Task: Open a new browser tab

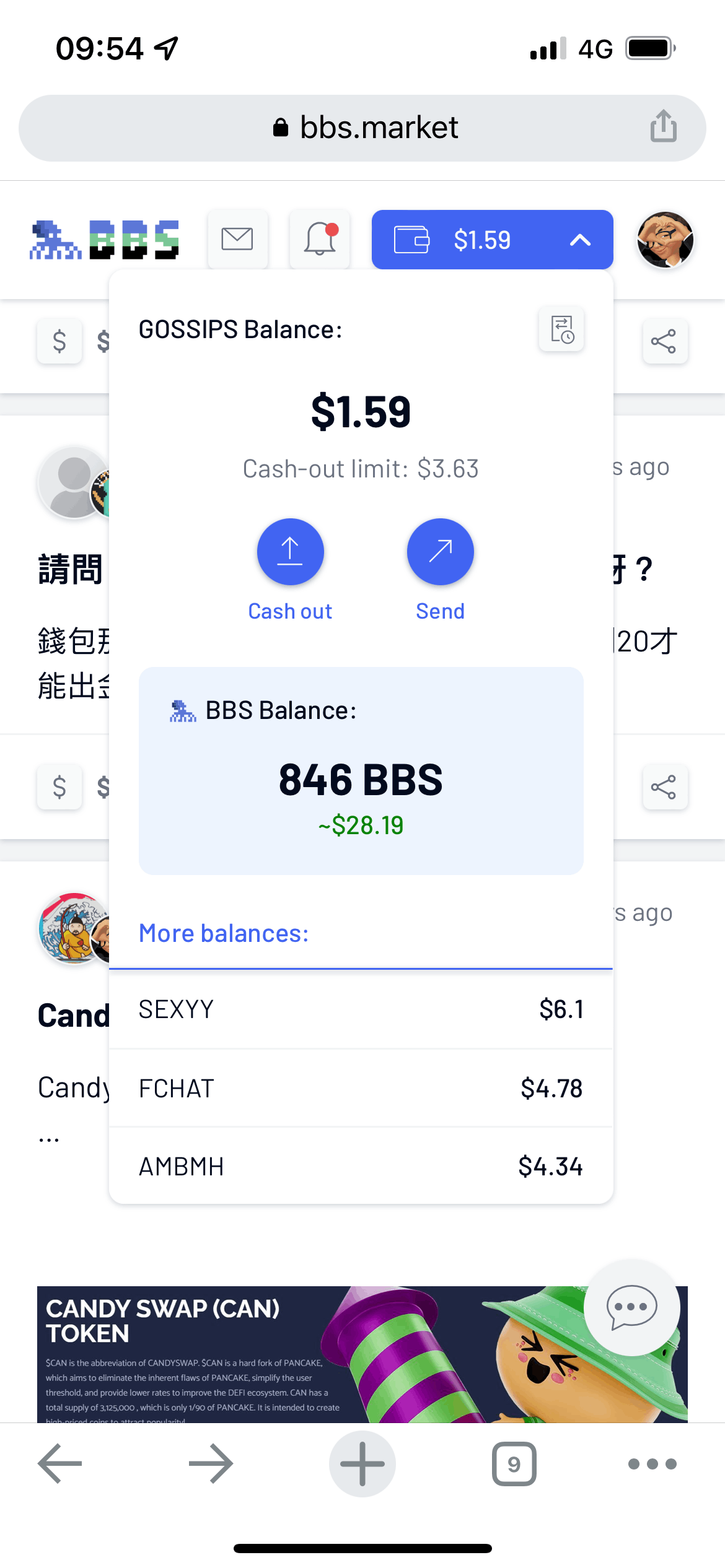Action: (362, 1464)
